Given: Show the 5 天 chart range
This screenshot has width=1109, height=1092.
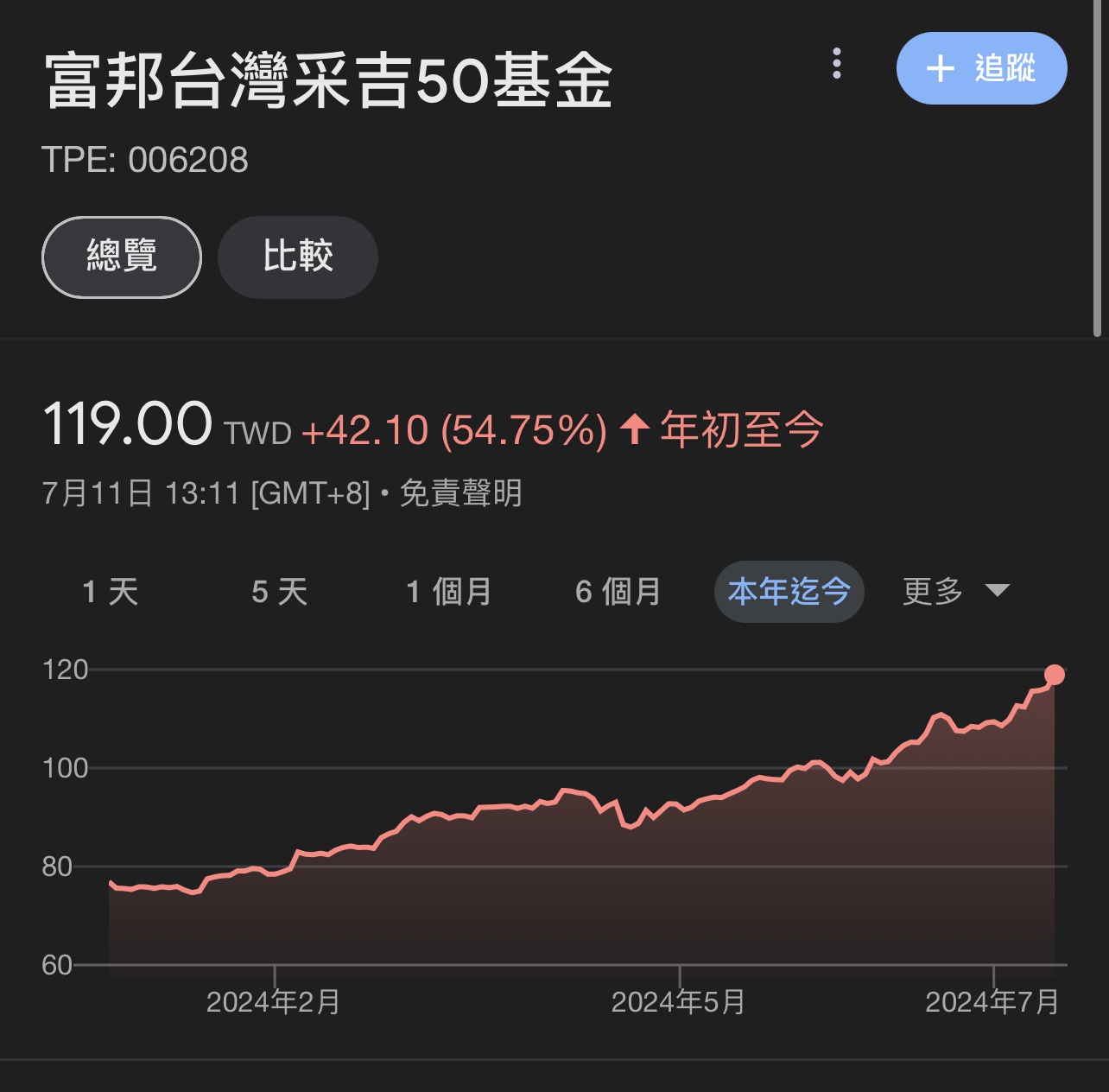Looking at the screenshot, I should click(279, 592).
